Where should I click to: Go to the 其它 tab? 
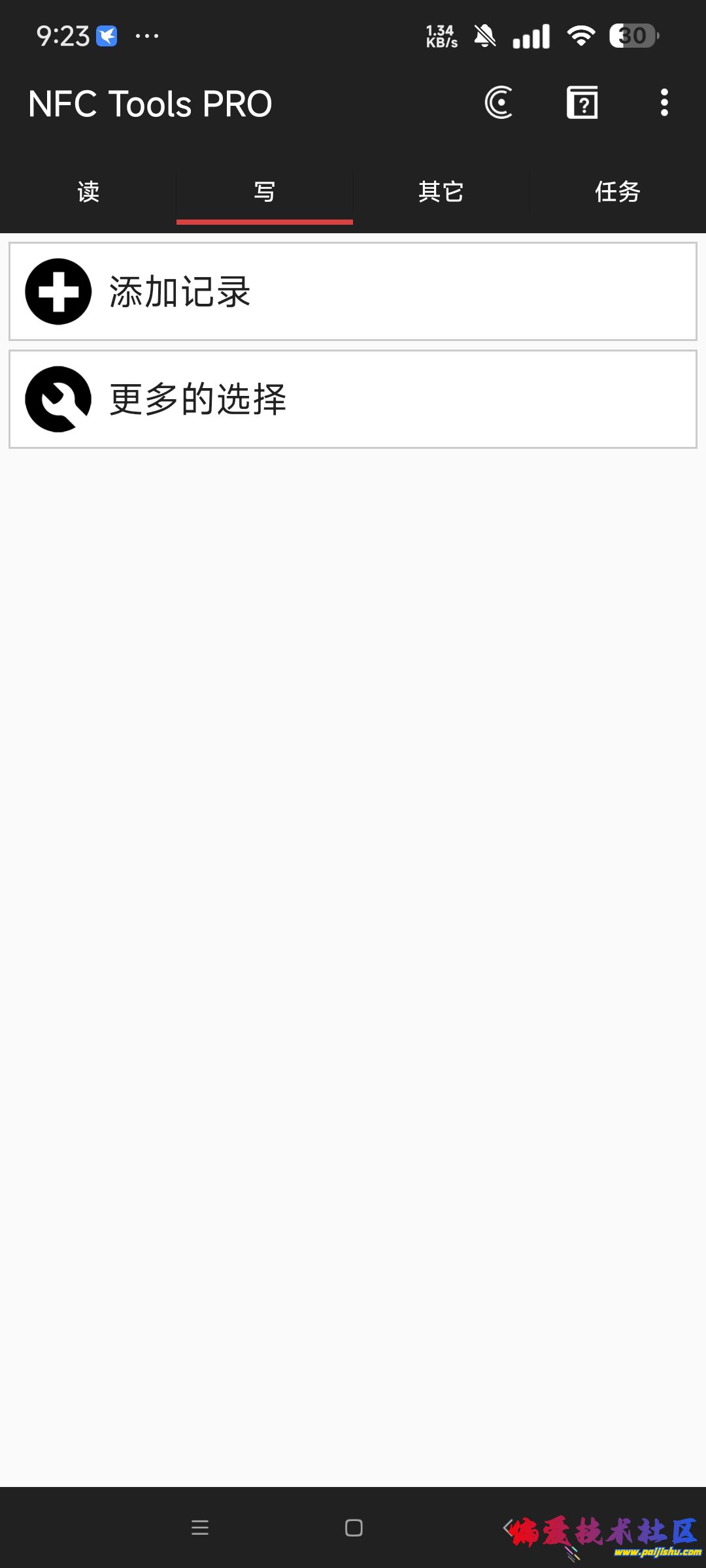(x=441, y=192)
